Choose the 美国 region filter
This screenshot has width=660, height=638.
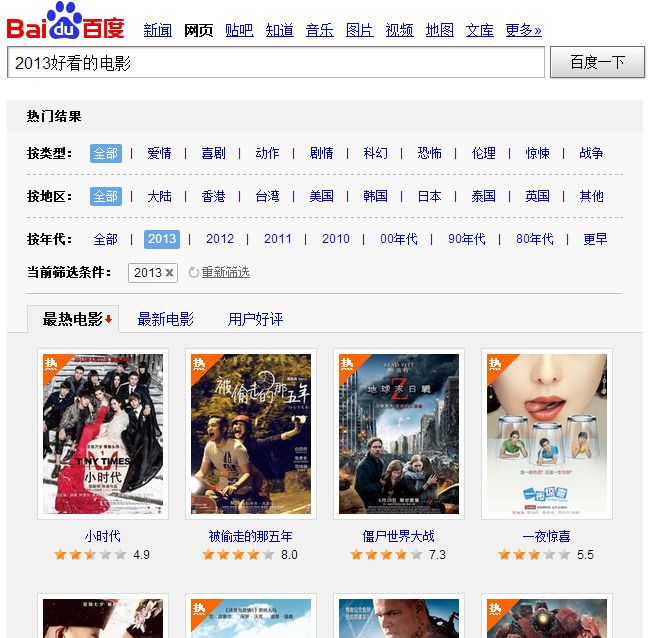[321, 196]
